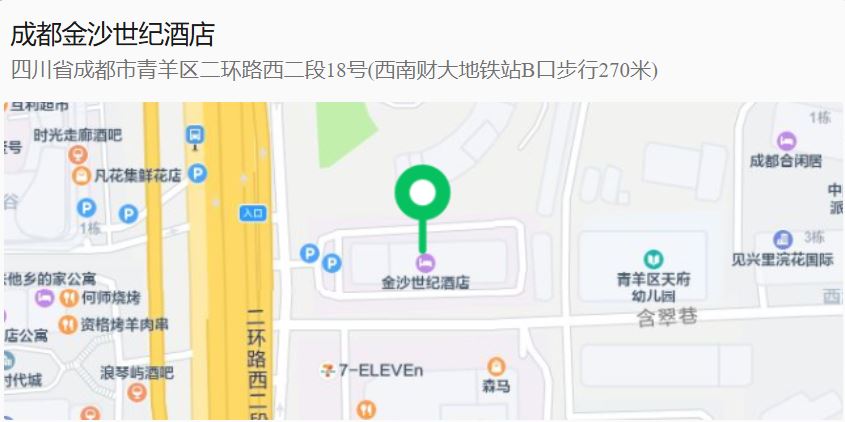Open the hotel location map
The image size is (845, 422).
(423, 260)
